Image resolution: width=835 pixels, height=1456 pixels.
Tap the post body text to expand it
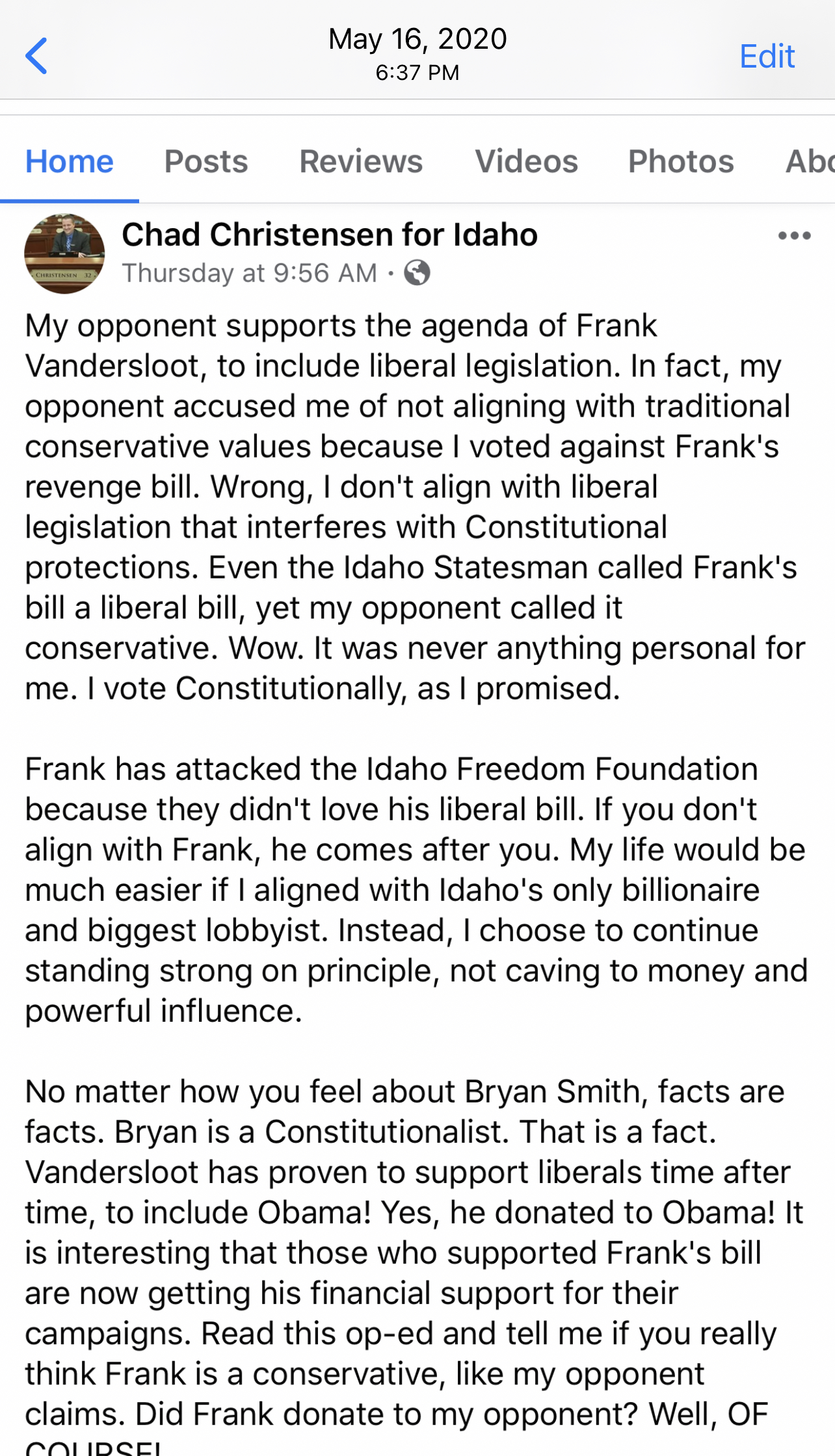pos(416,650)
